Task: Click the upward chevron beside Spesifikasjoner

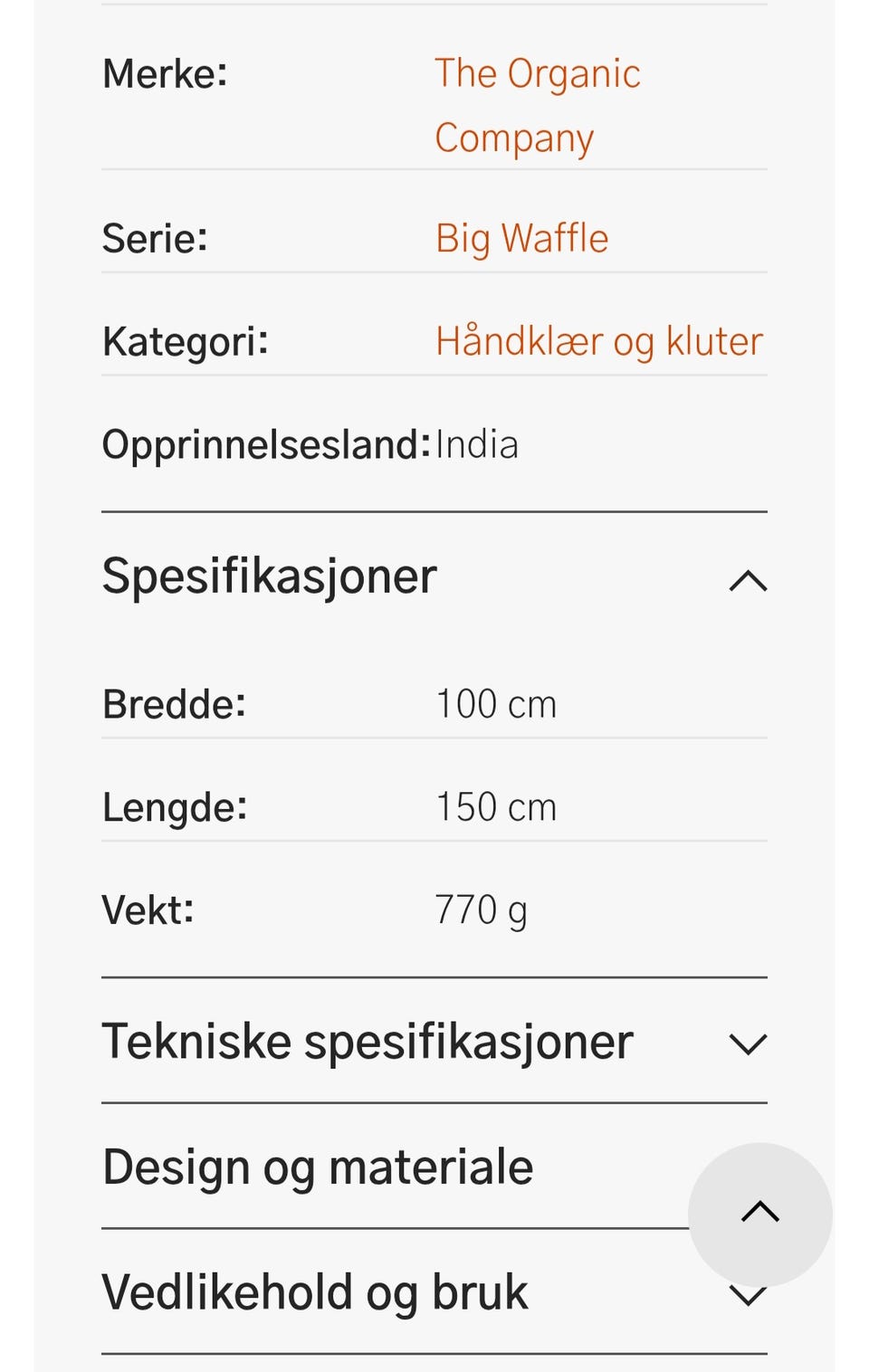Action: click(748, 579)
